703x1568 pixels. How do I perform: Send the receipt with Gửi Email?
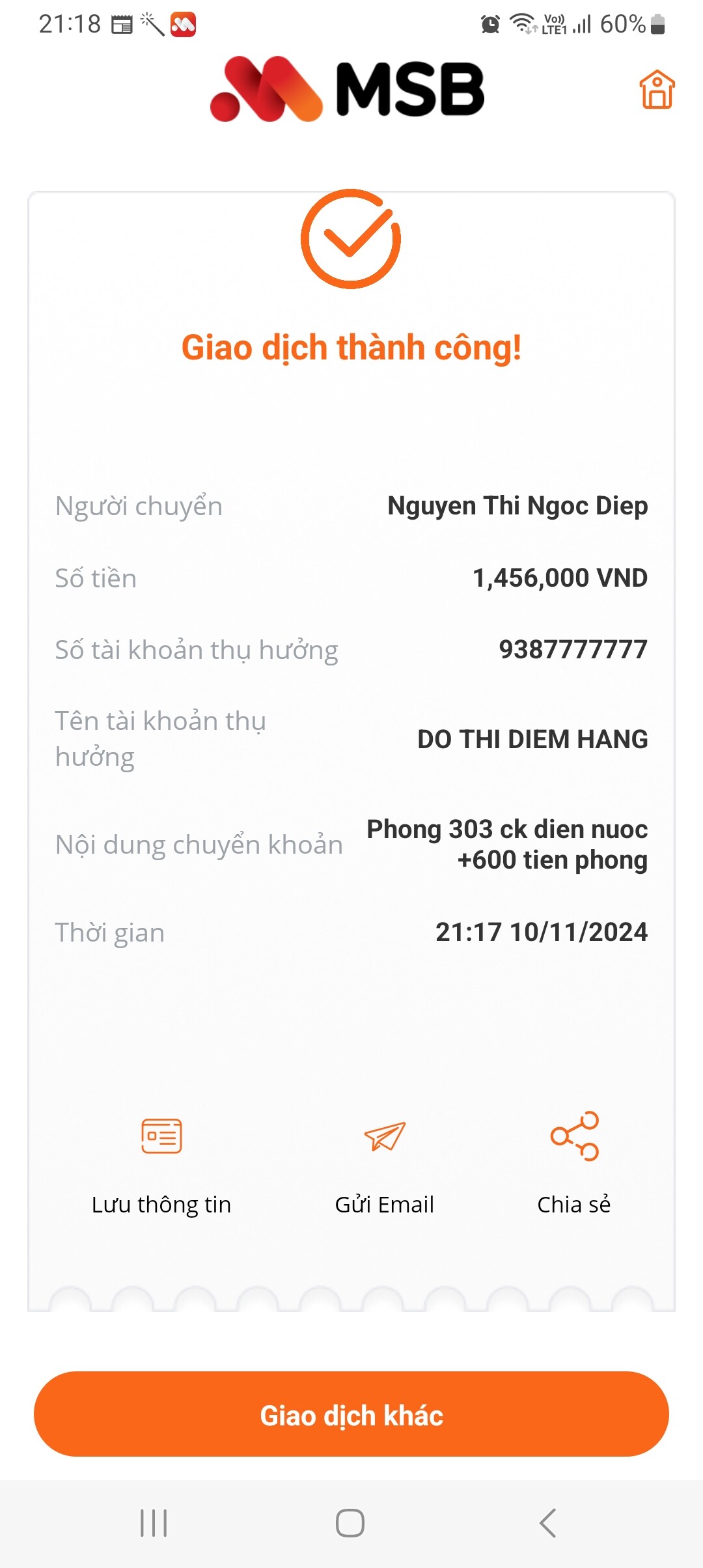(384, 1162)
